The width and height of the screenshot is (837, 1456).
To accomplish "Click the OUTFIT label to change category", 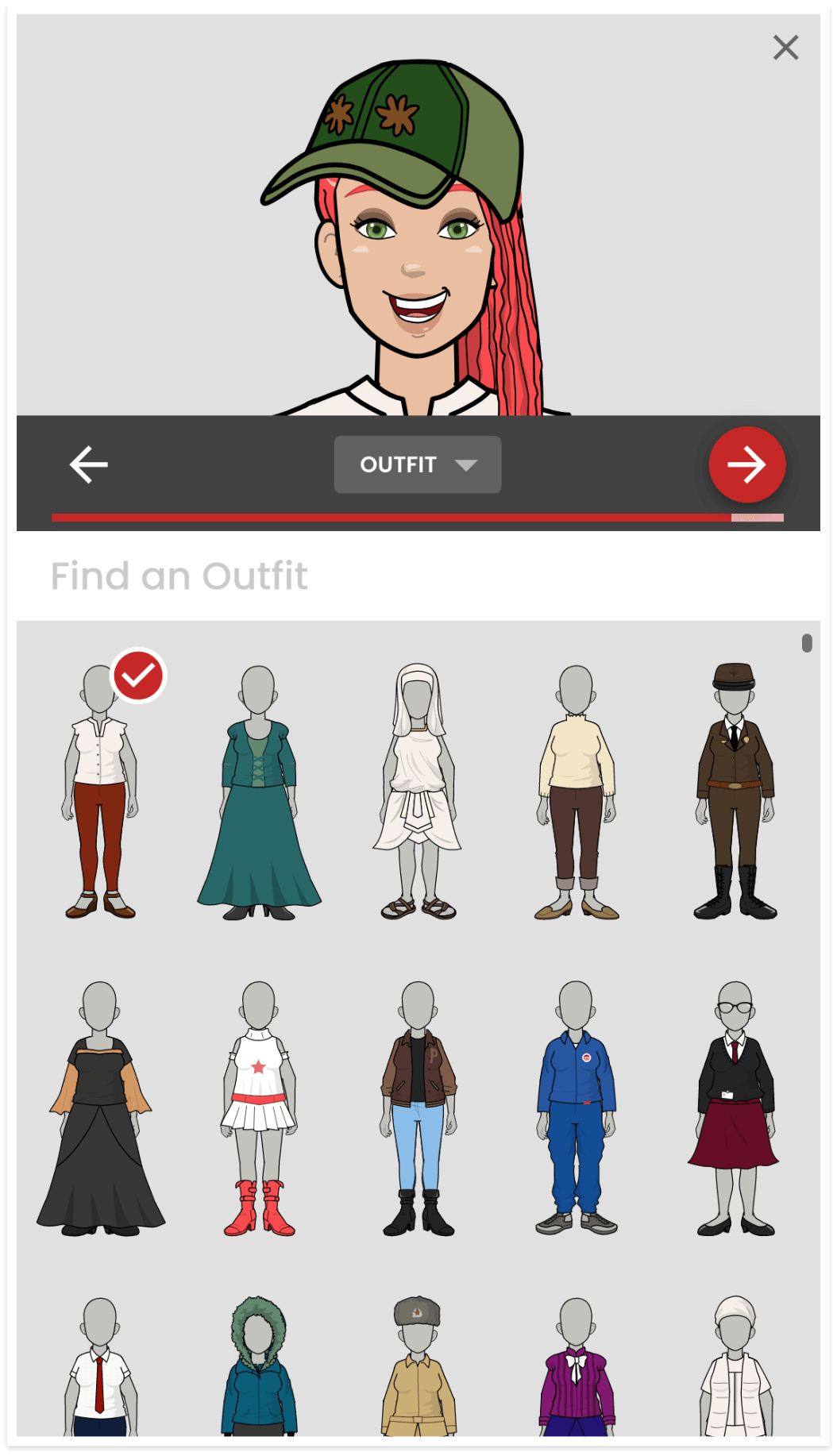I will (399, 464).
